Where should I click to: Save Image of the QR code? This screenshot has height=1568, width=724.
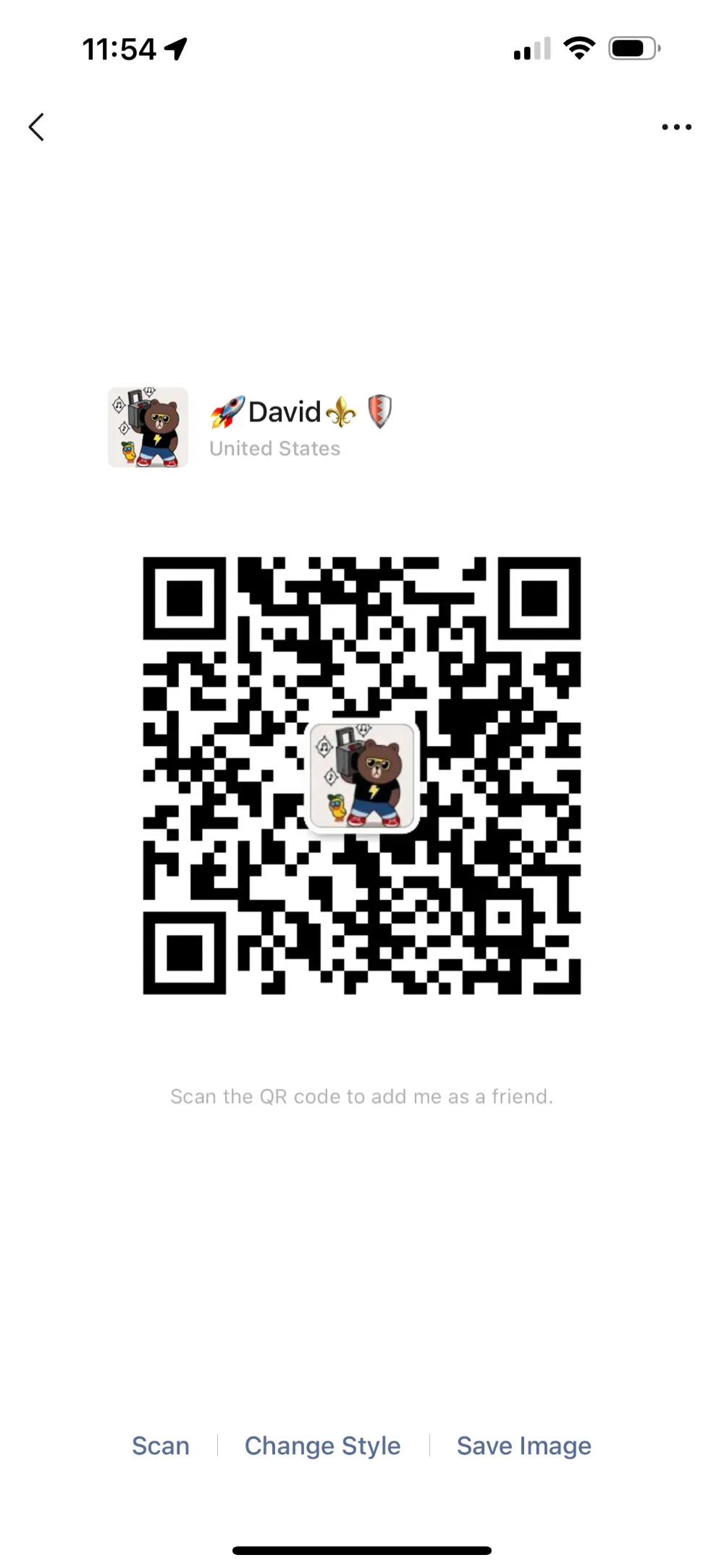(x=523, y=1446)
